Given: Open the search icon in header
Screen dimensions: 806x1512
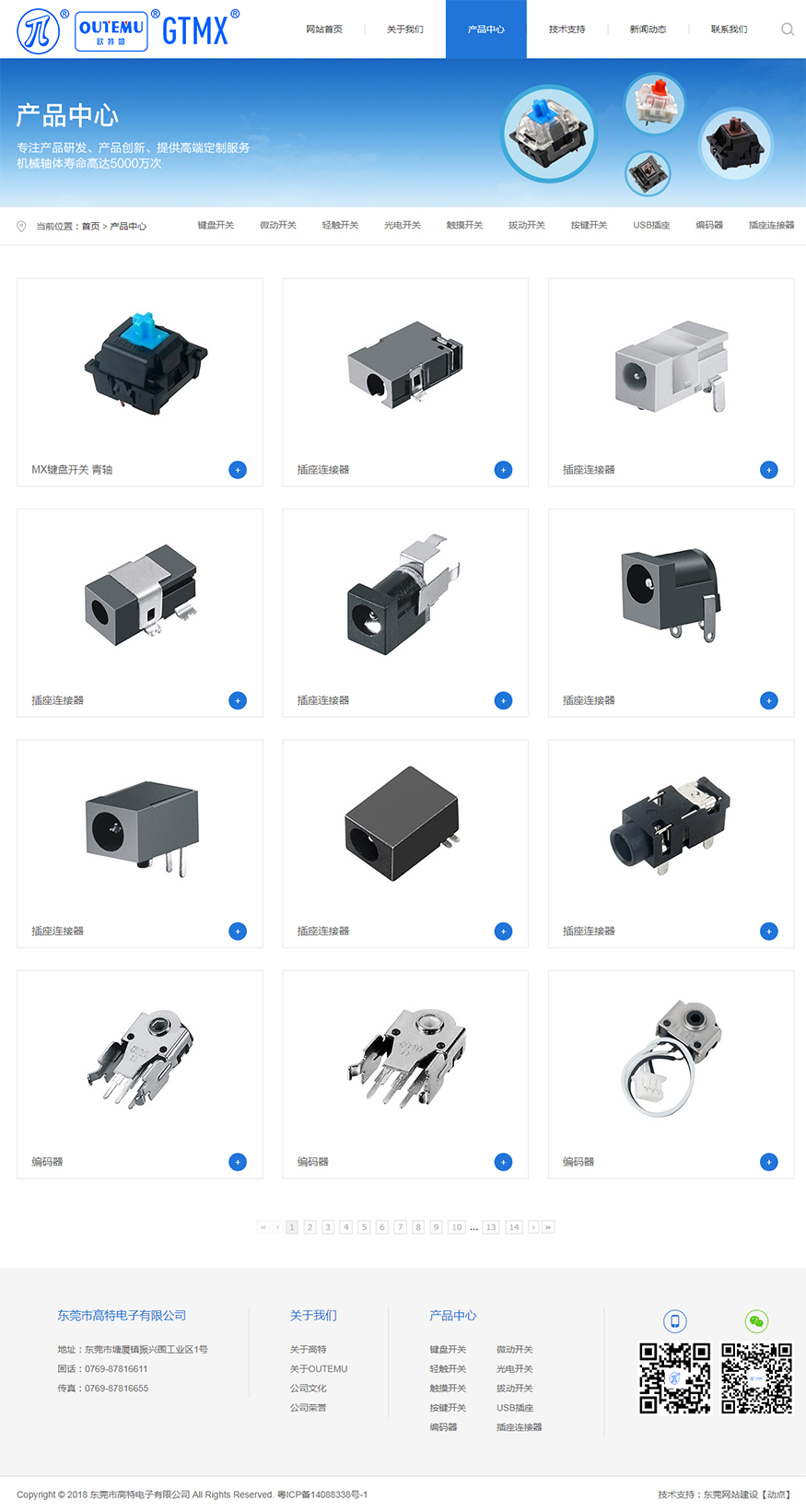Looking at the screenshot, I should (x=787, y=29).
